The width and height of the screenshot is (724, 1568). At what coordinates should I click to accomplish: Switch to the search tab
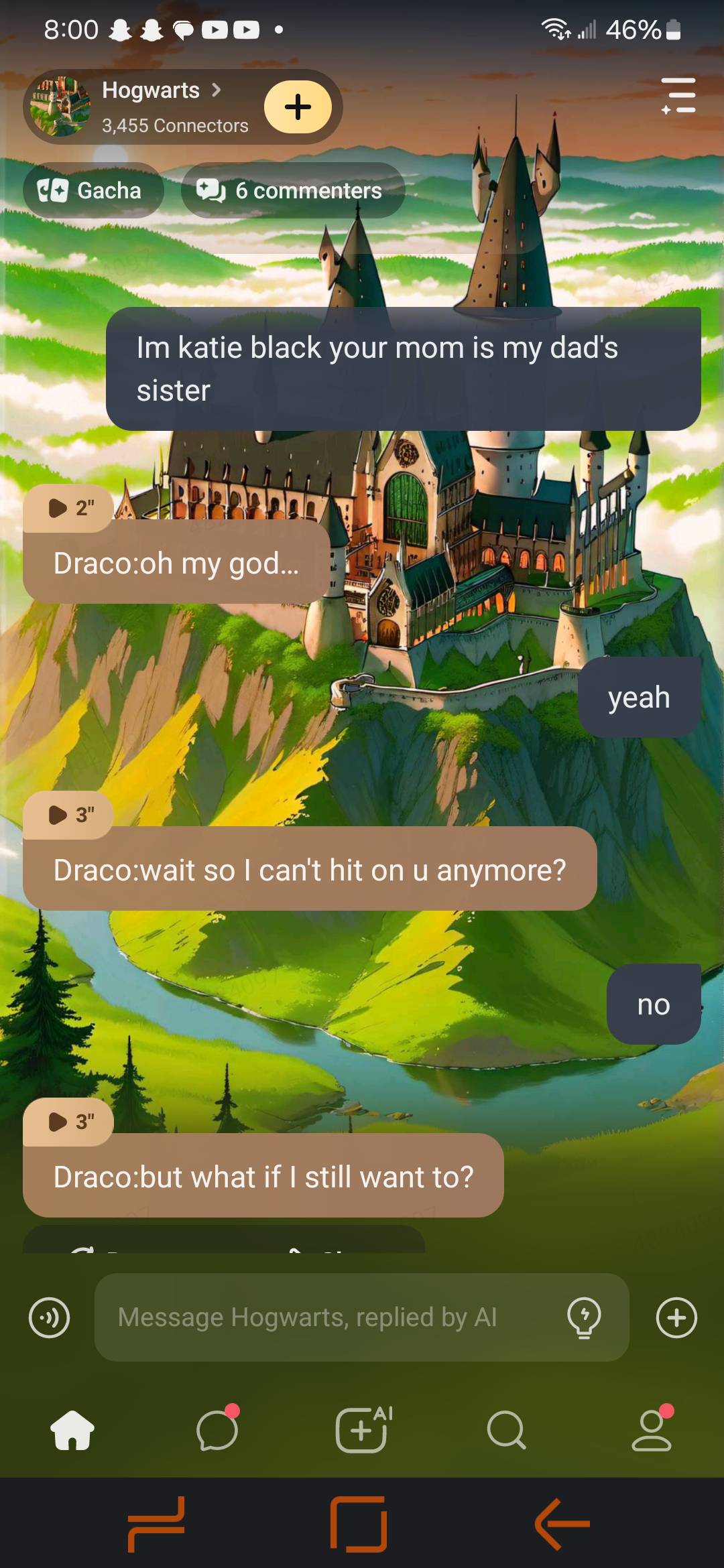[506, 1430]
